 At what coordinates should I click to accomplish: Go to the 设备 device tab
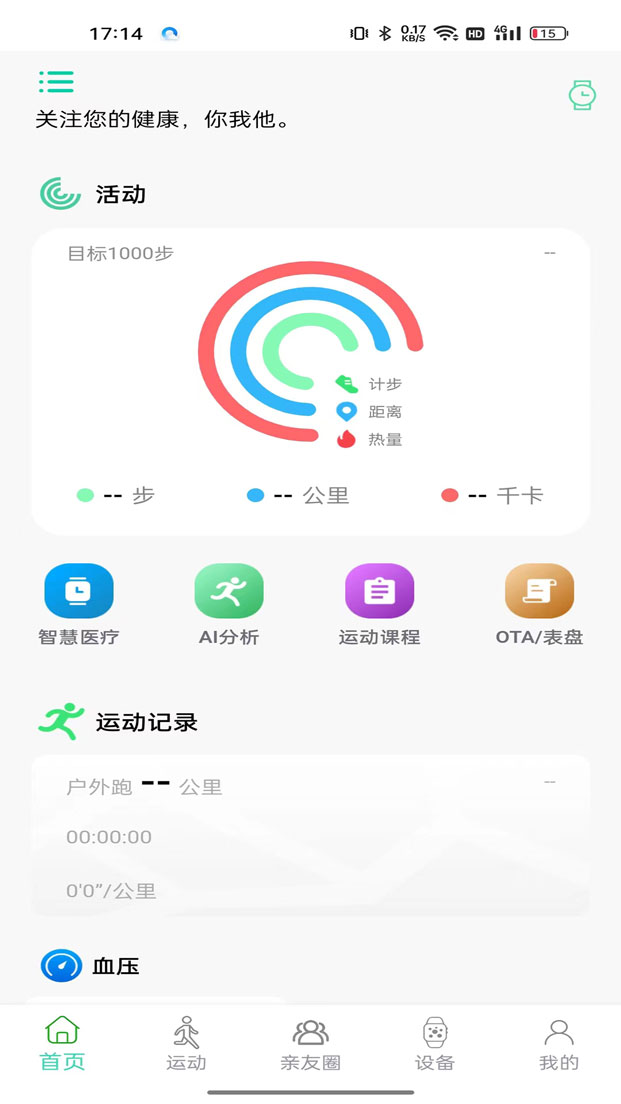click(x=435, y=1044)
